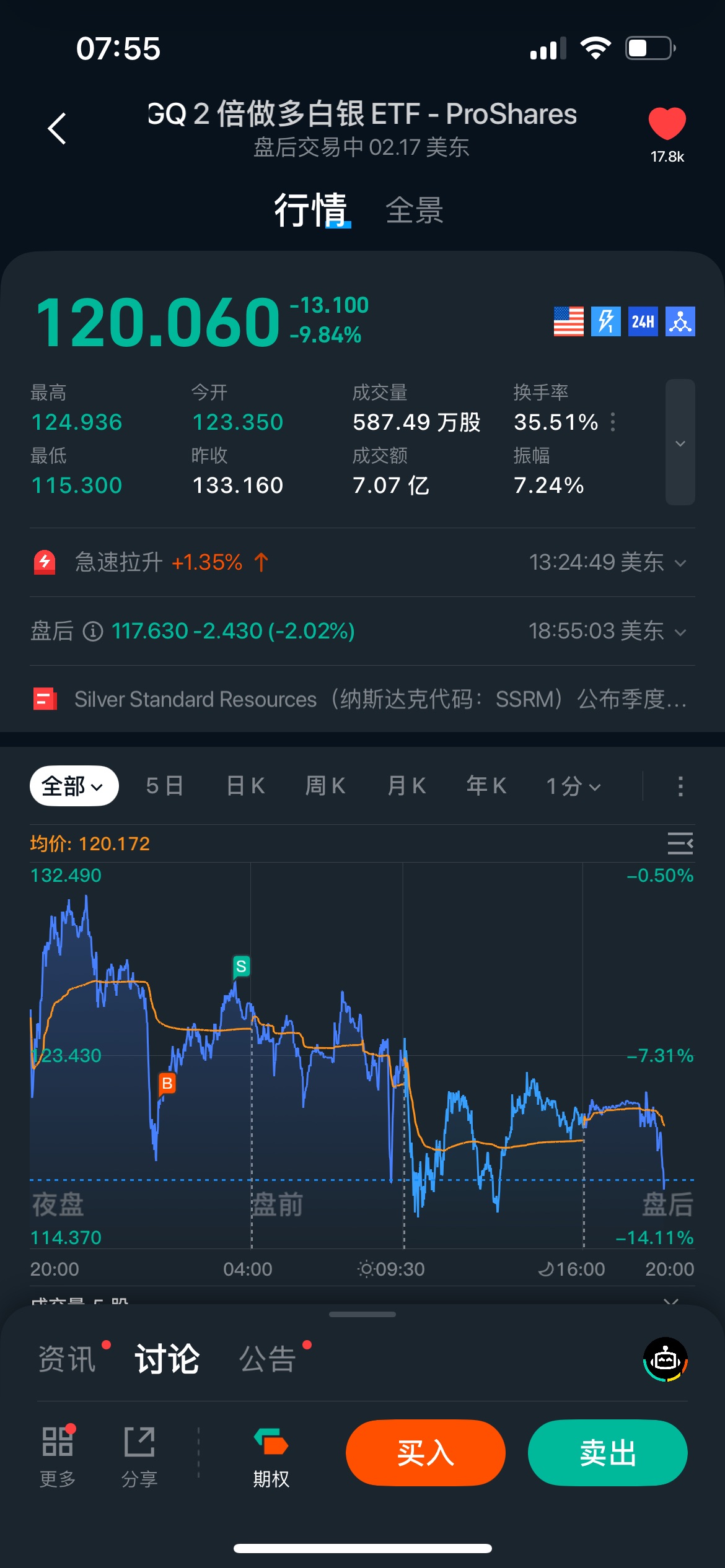Viewport: 725px width, 1568px height.
Task: Launch the AI assistant robot icon
Action: 666,1360
